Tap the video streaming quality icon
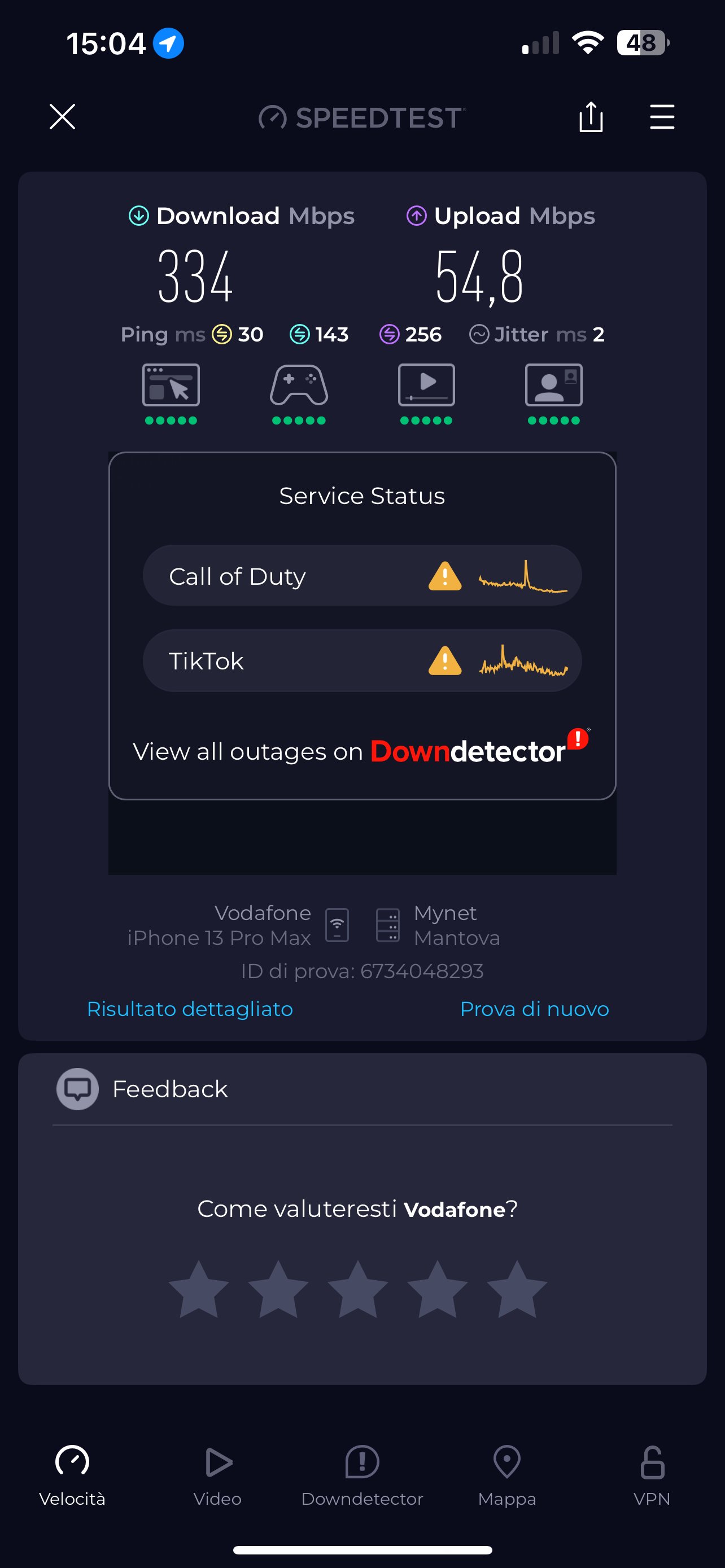 pyautogui.click(x=426, y=386)
